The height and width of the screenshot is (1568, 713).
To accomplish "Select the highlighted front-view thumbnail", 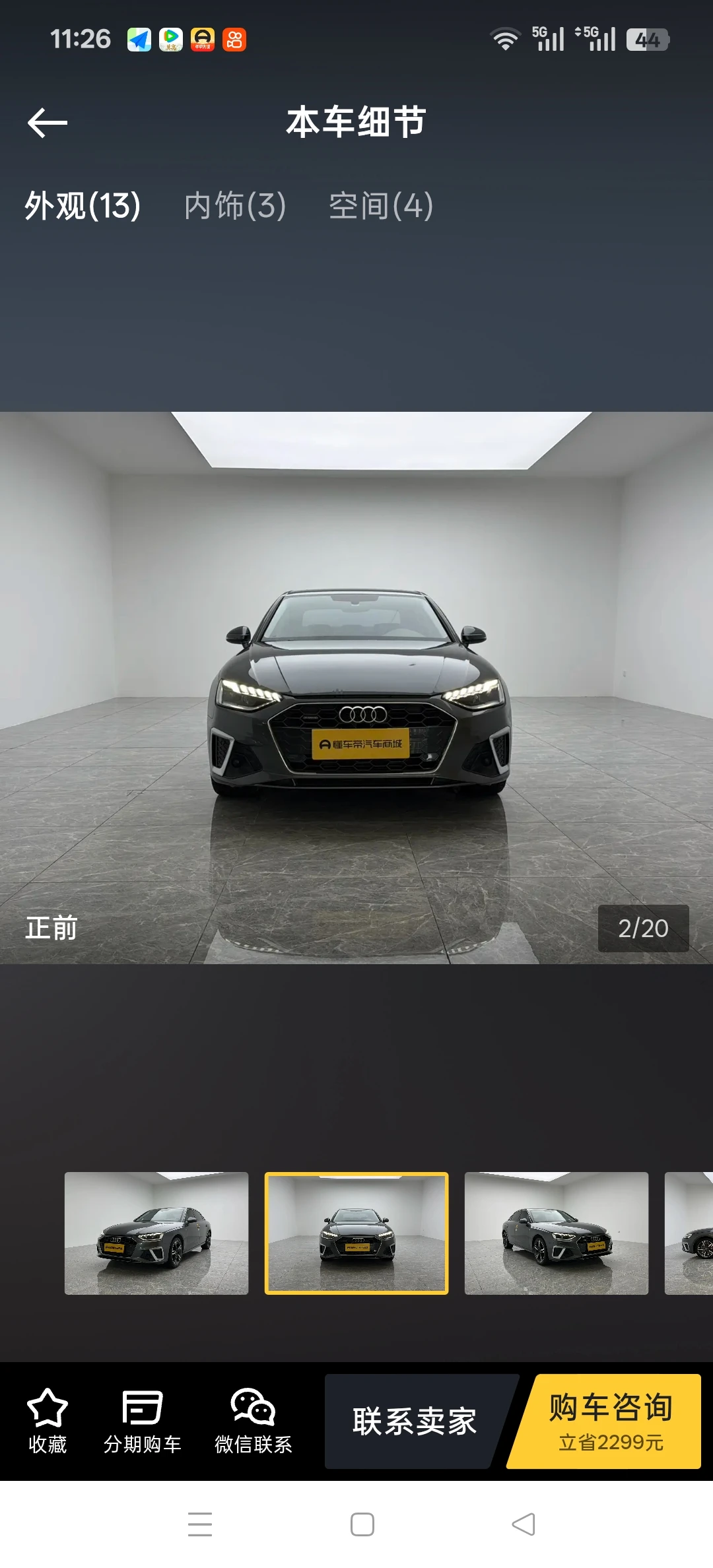I will 356,1233.
